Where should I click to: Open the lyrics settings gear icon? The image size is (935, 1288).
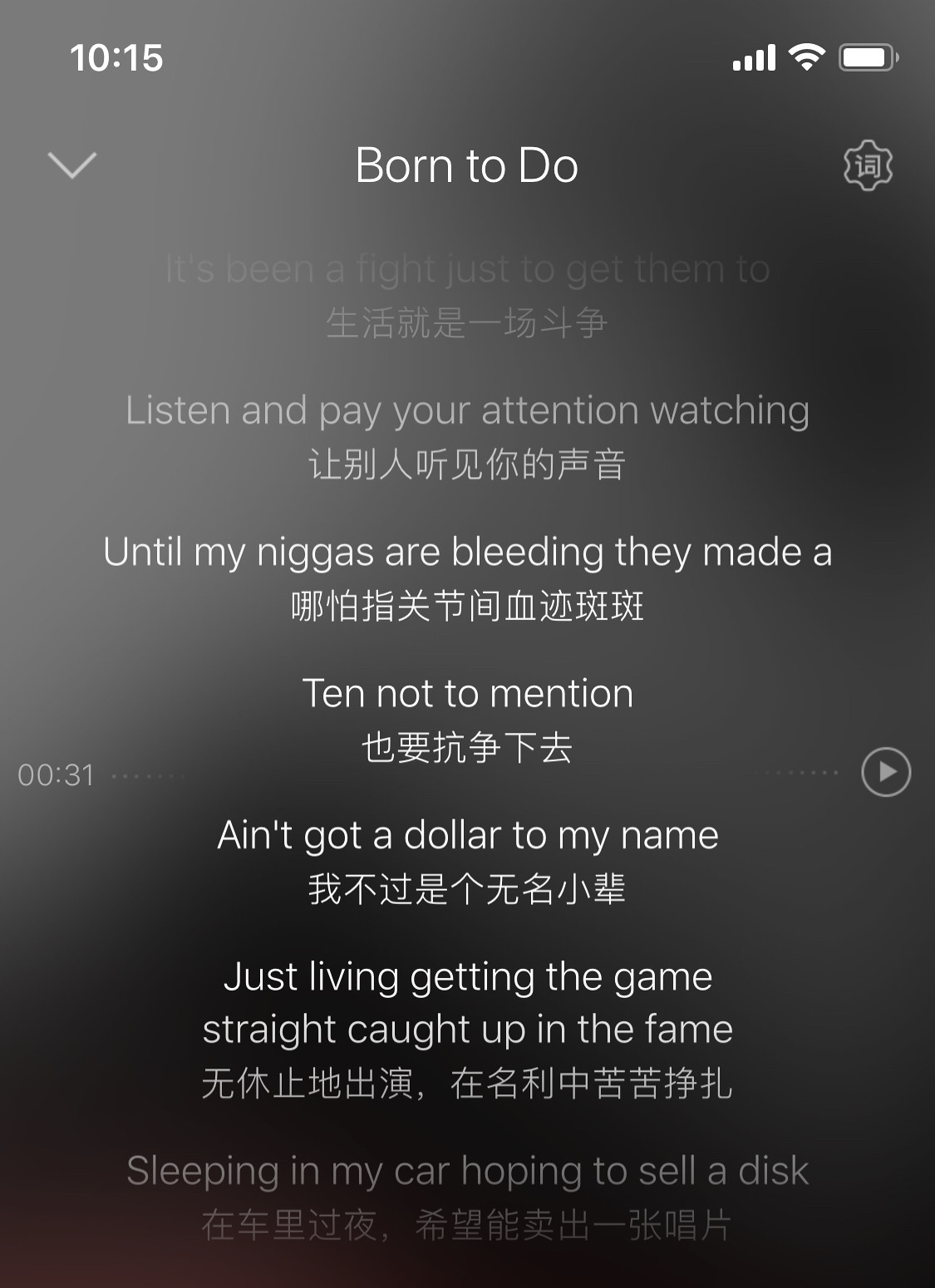868,165
